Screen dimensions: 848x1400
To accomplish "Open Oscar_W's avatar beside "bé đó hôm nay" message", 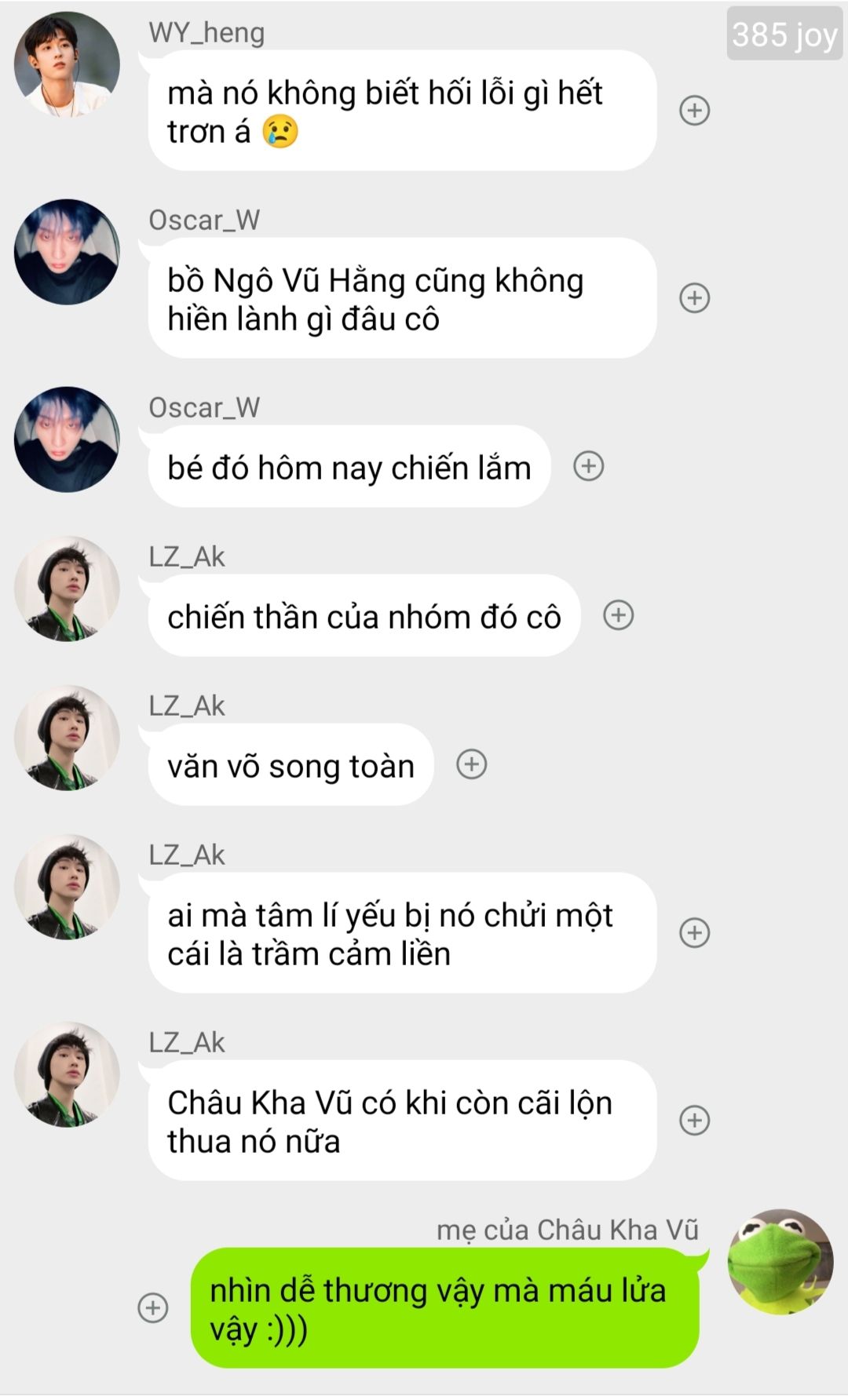I will coord(68,439).
